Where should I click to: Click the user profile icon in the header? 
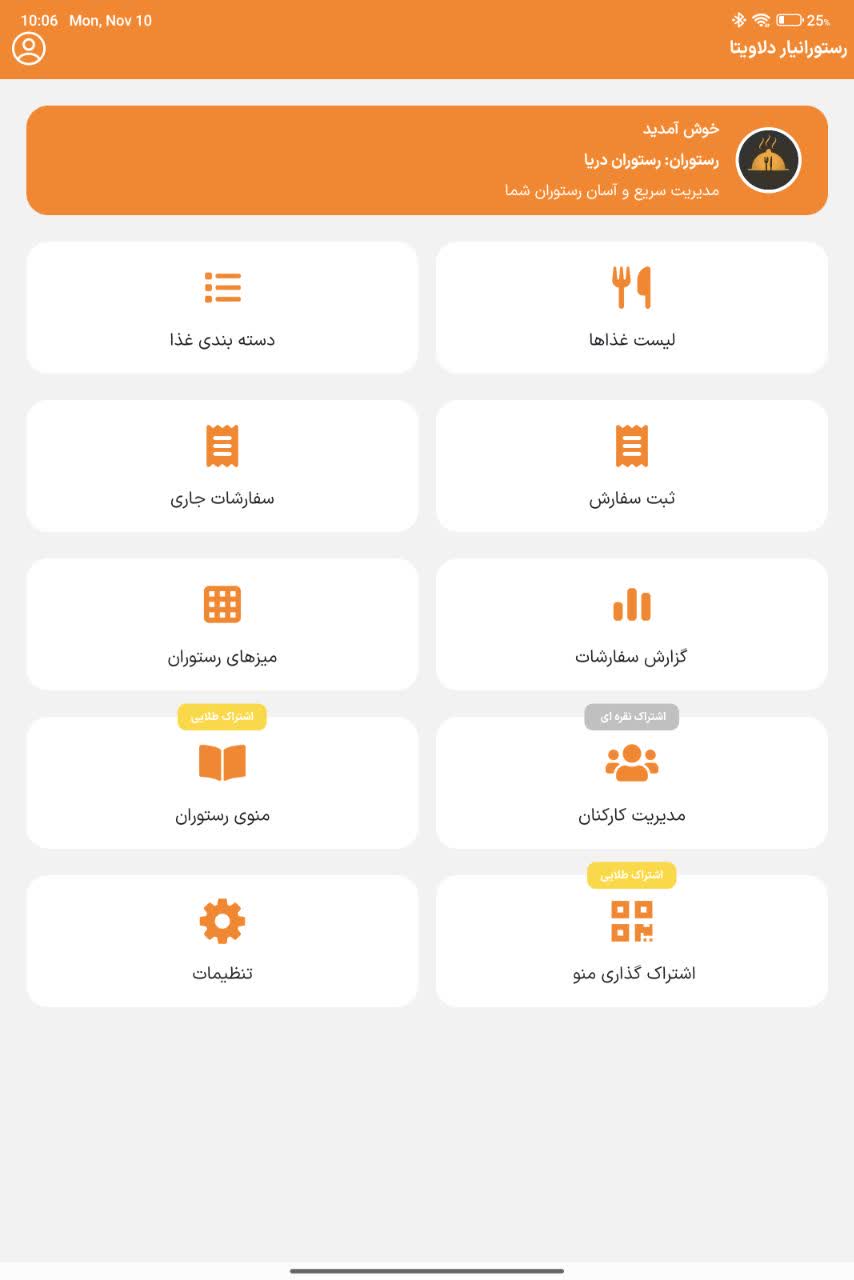[28, 48]
